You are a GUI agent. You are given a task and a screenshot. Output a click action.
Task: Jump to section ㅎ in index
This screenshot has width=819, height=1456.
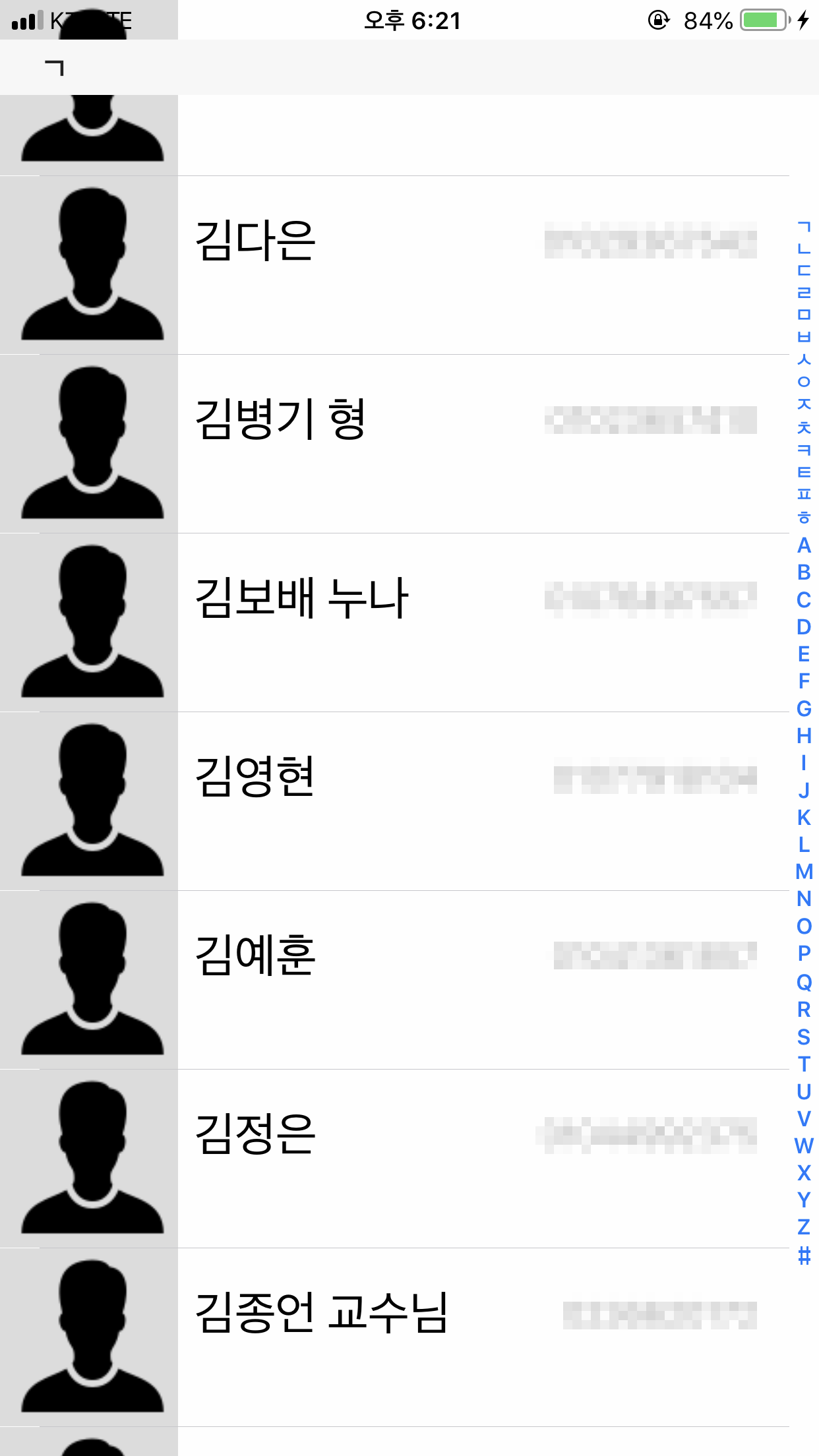tap(803, 517)
